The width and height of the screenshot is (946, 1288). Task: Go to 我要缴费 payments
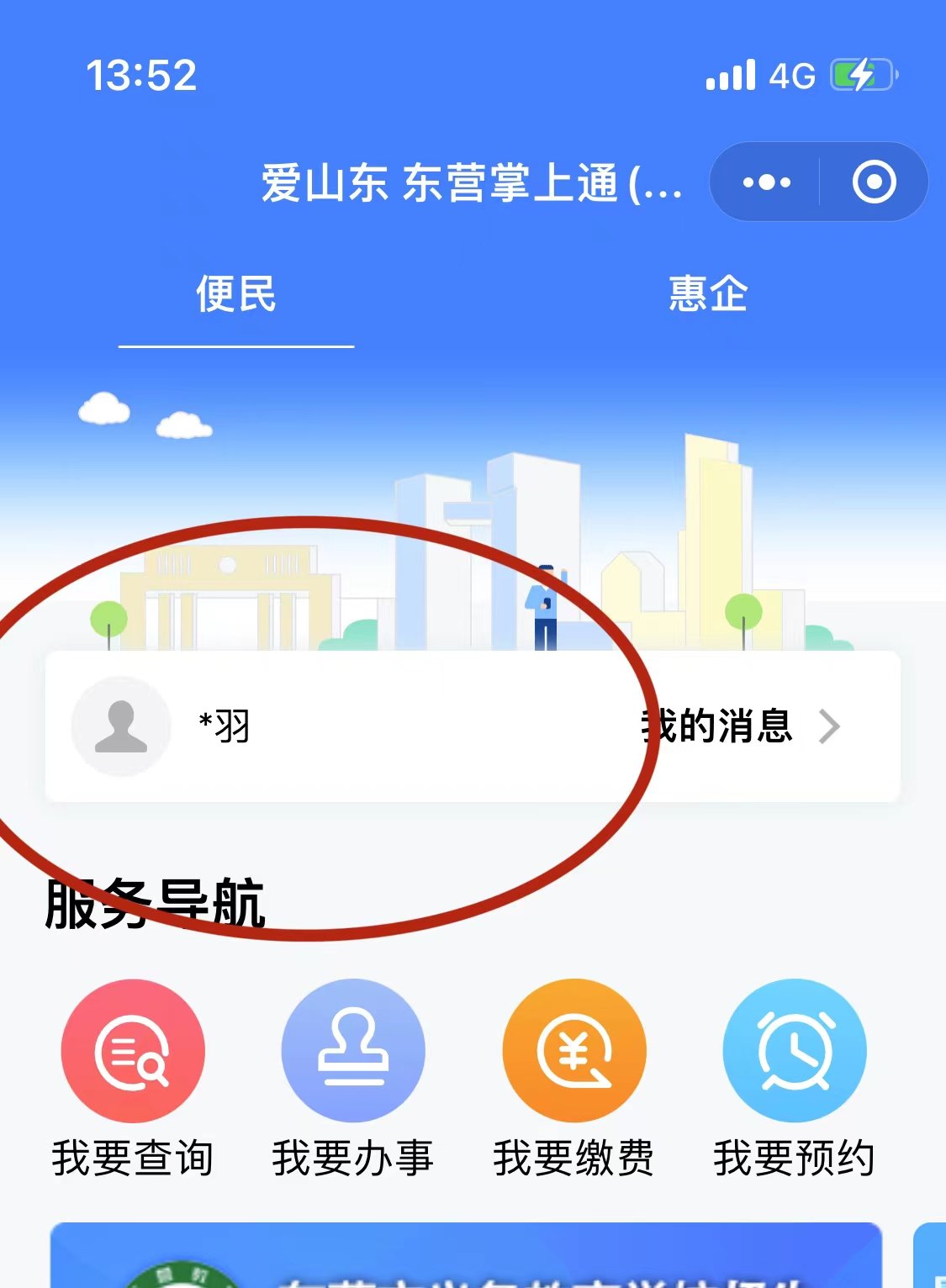tap(573, 1053)
